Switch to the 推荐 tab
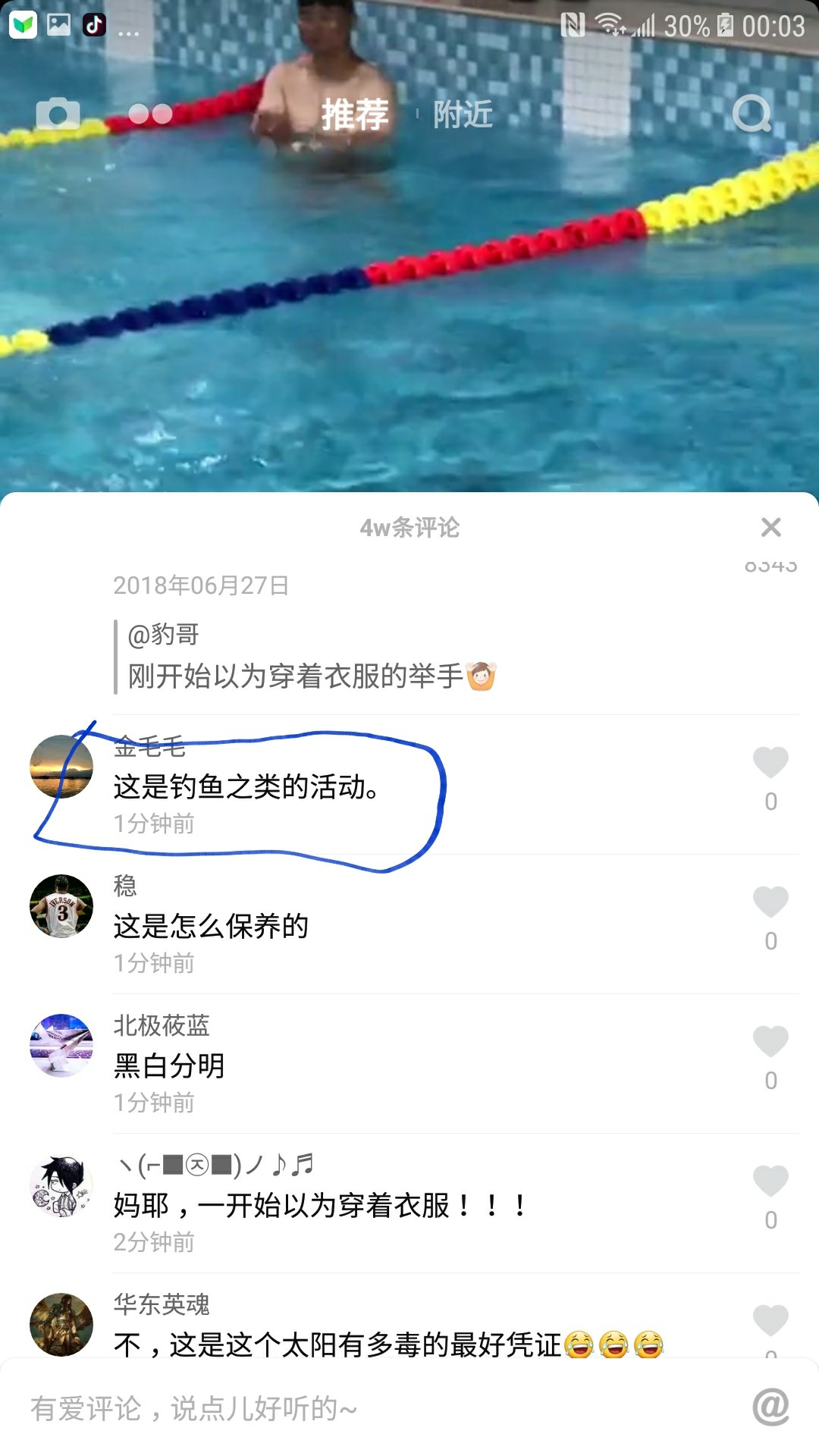 tap(354, 115)
